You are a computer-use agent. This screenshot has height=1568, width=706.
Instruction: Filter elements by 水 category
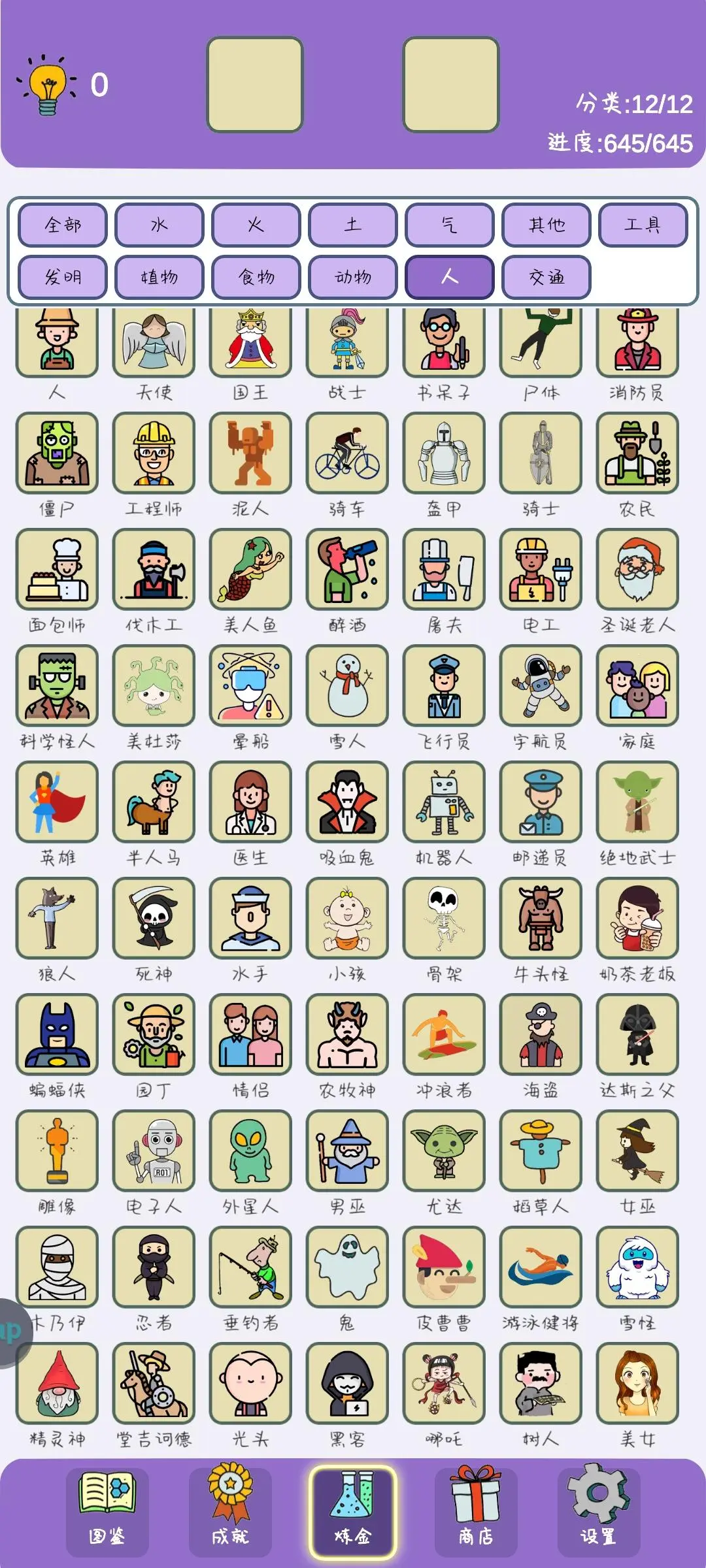[160, 225]
